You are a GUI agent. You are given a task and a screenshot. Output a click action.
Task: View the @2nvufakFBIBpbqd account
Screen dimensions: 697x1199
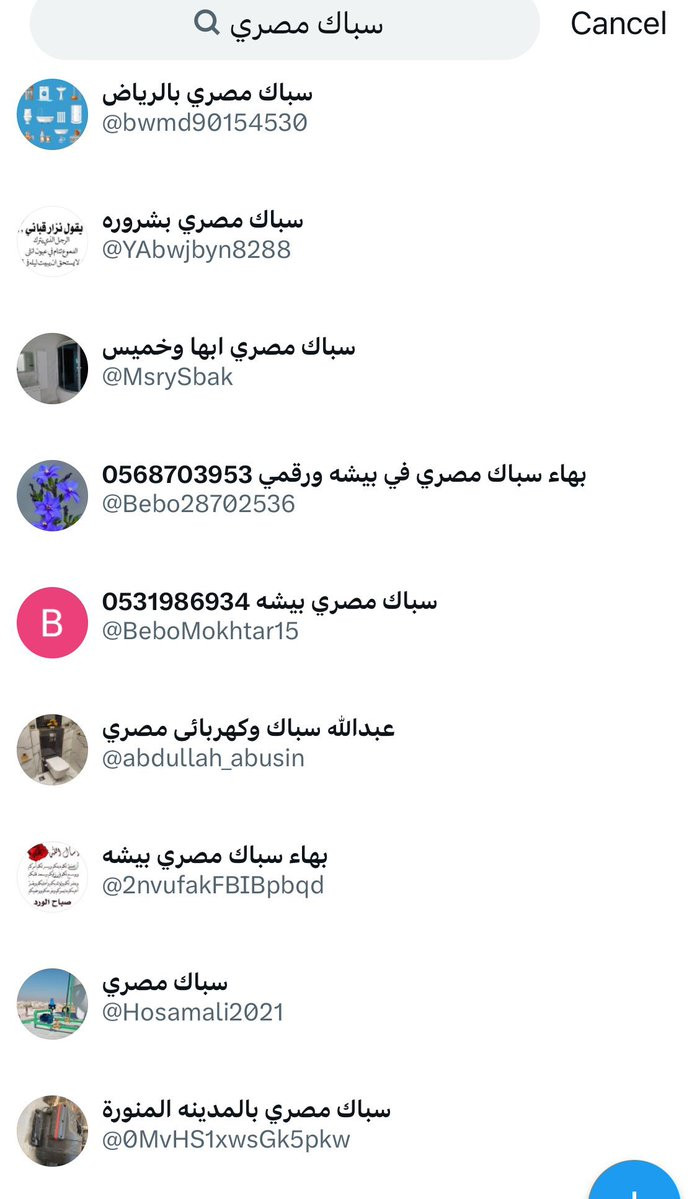pyautogui.click(x=348, y=876)
